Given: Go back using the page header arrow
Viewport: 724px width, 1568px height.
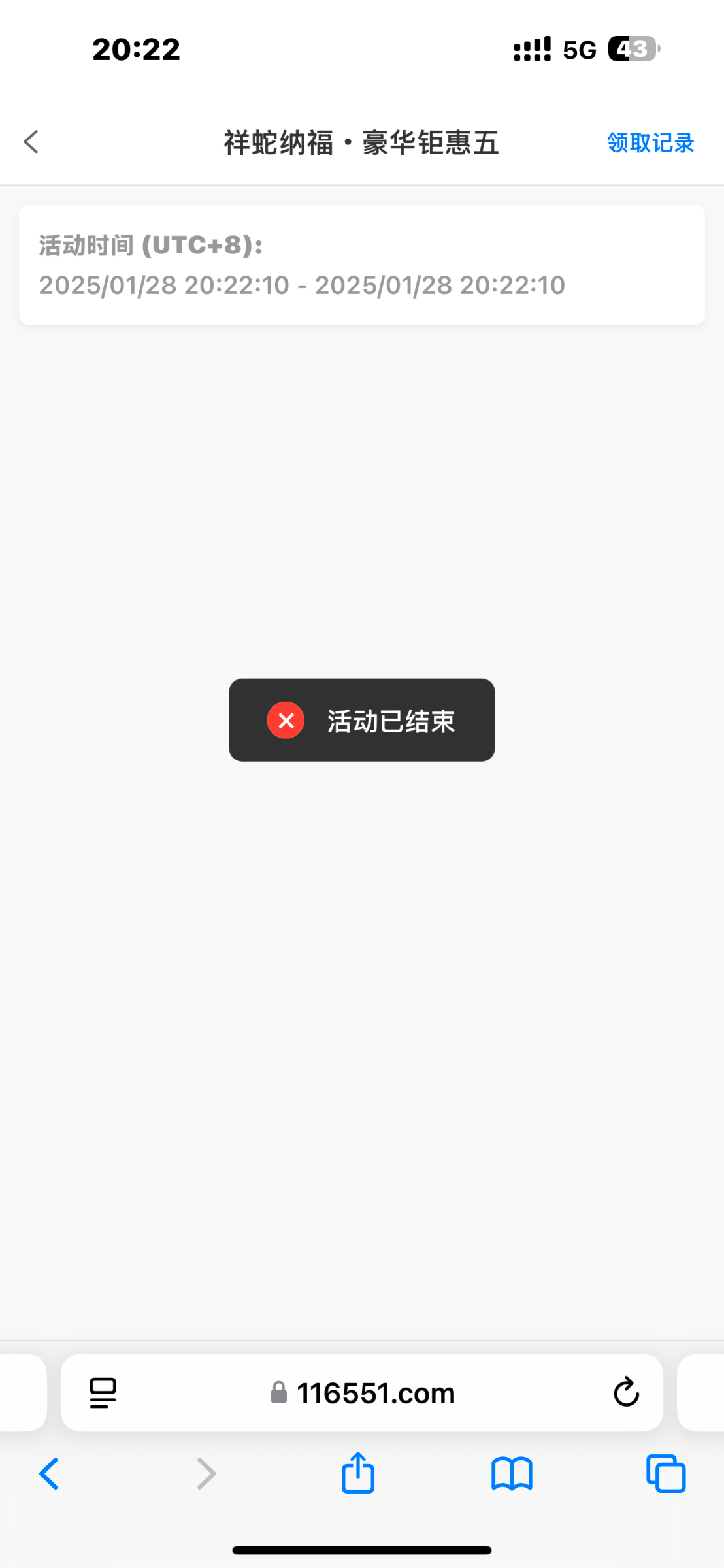Looking at the screenshot, I should click(x=31, y=142).
